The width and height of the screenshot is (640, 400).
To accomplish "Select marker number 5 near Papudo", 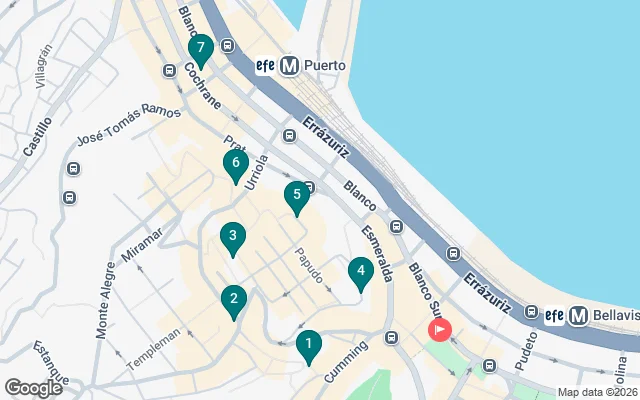I will [x=296, y=196].
